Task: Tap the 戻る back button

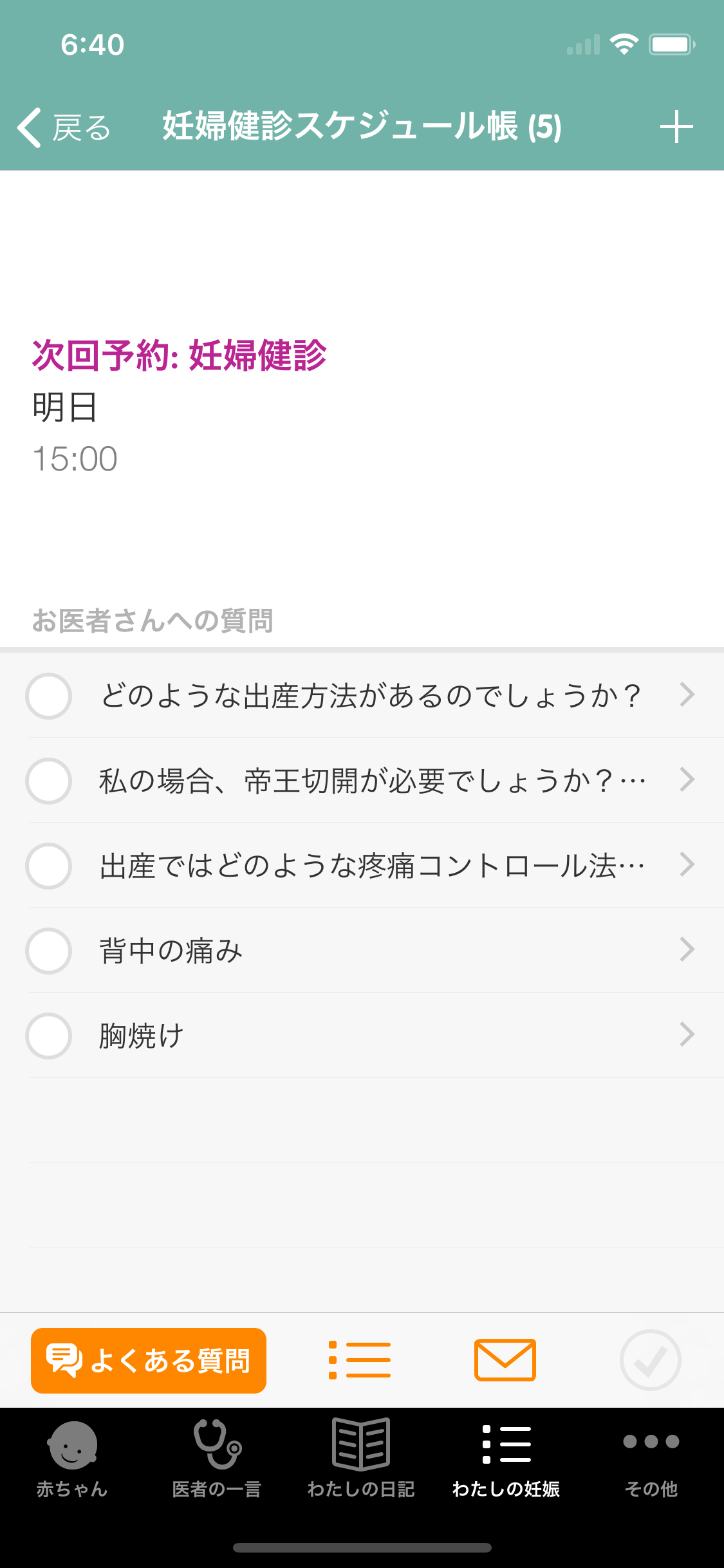Action: coord(64,127)
